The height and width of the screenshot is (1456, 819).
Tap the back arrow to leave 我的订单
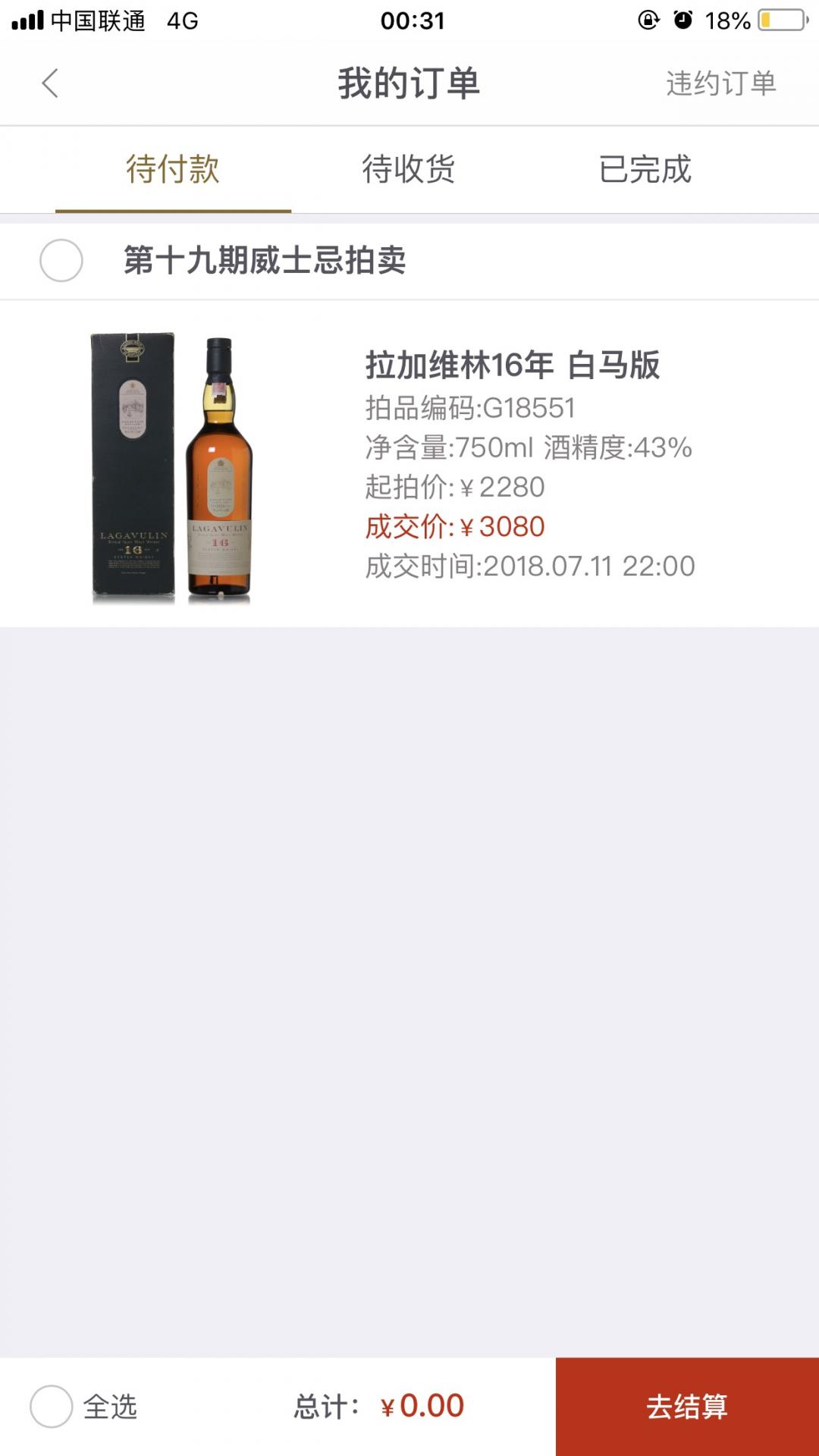50,83
